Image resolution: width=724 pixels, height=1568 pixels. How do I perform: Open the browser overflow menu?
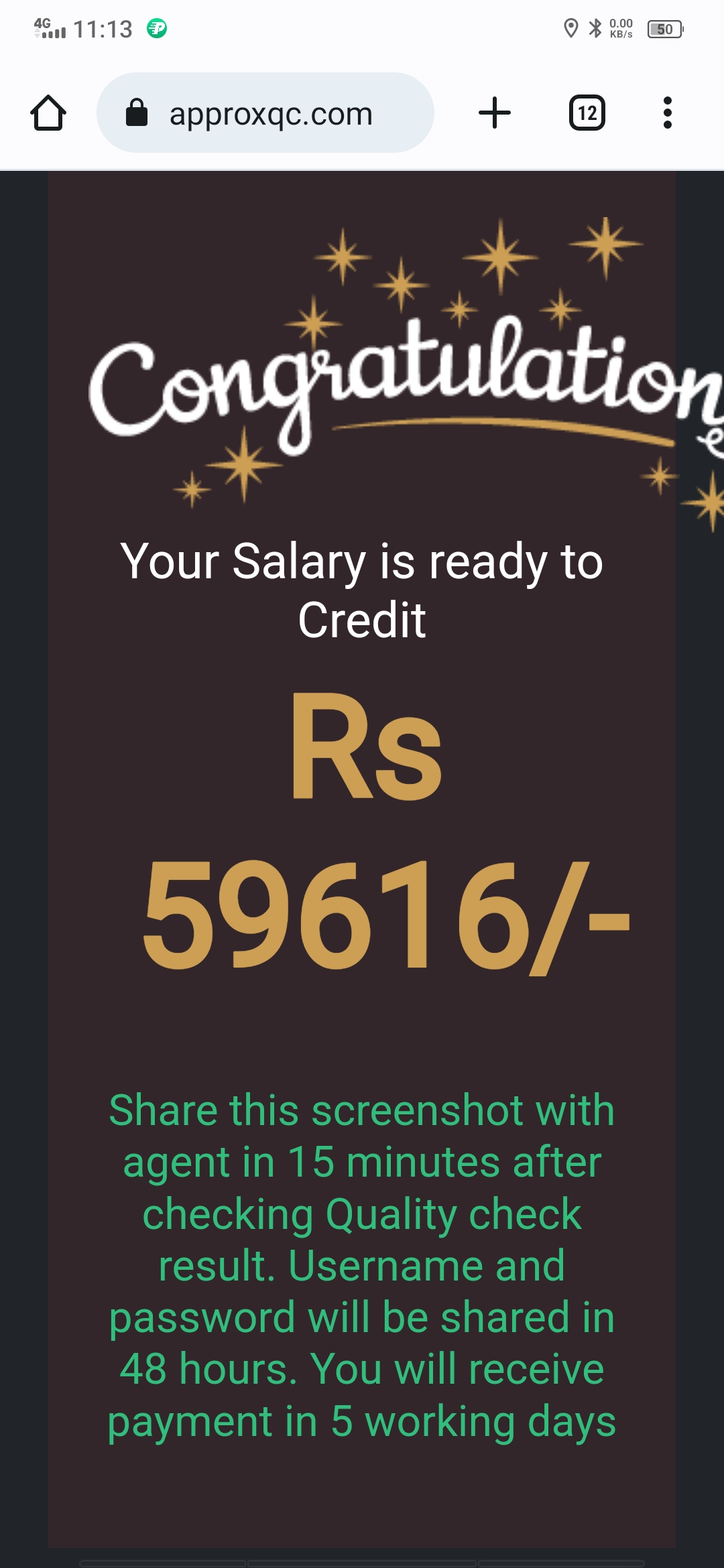(x=667, y=113)
